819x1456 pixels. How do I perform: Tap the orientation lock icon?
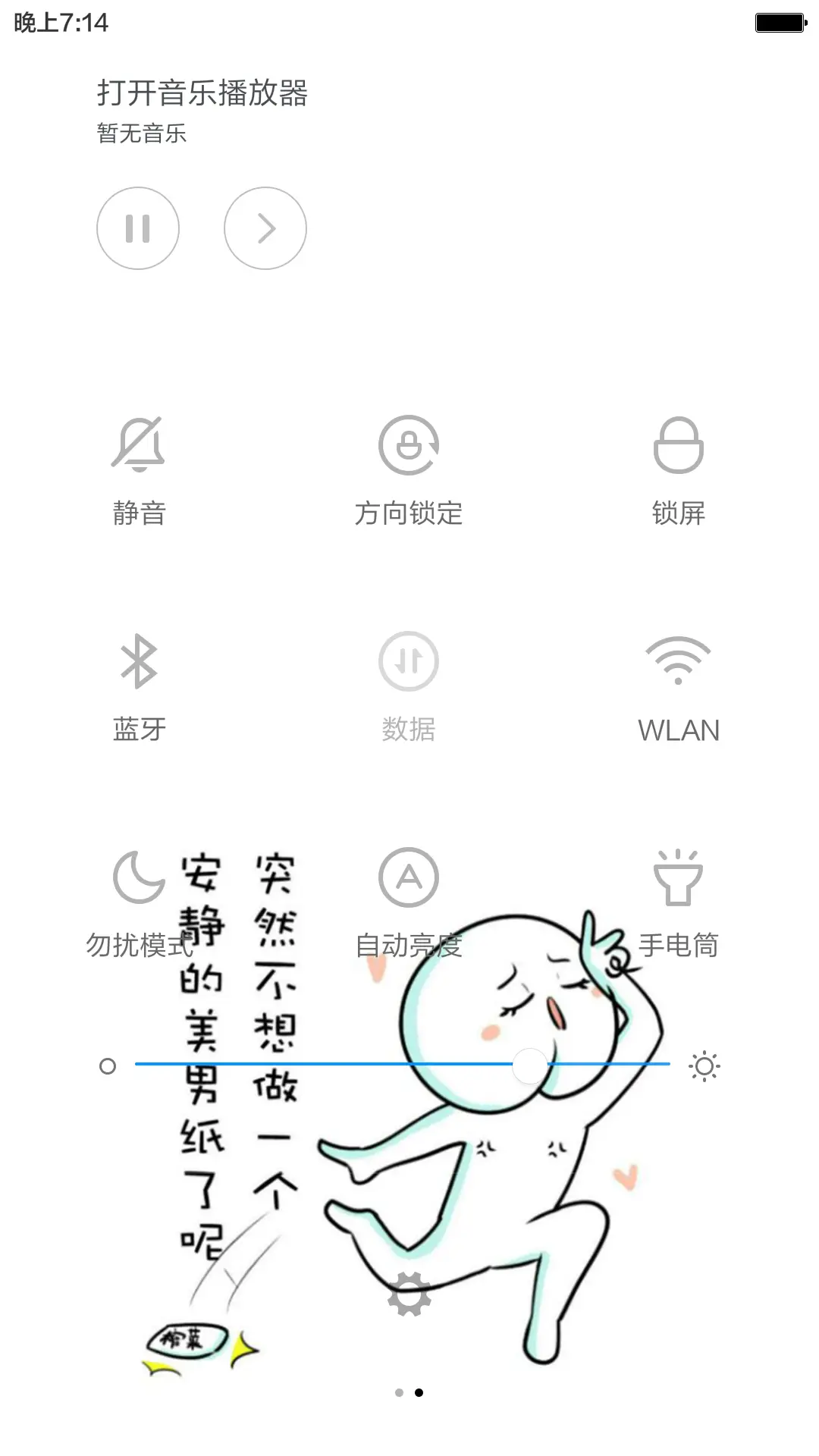409,444
